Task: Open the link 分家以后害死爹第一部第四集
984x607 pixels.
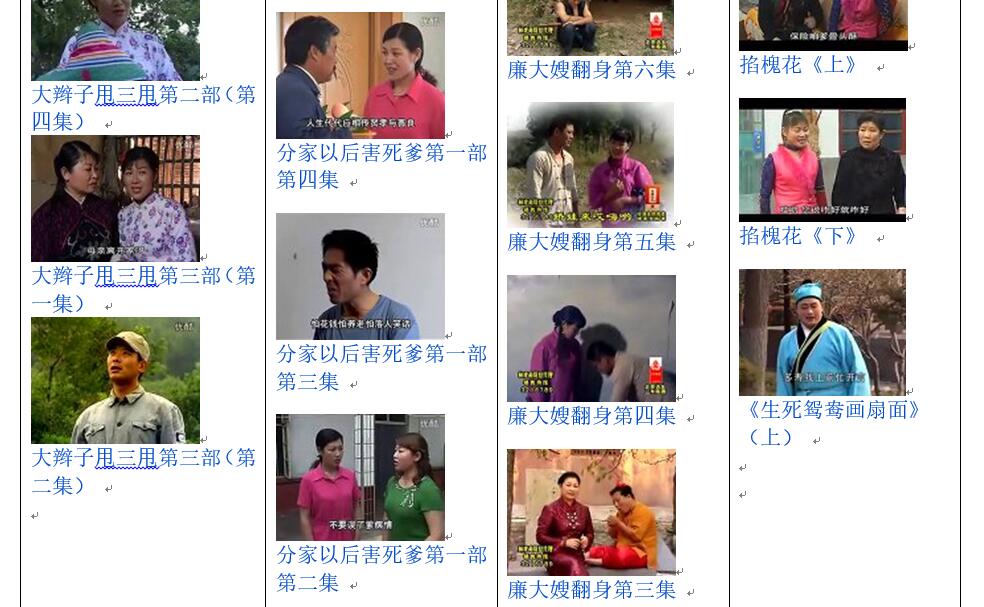Action: pos(381,153)
